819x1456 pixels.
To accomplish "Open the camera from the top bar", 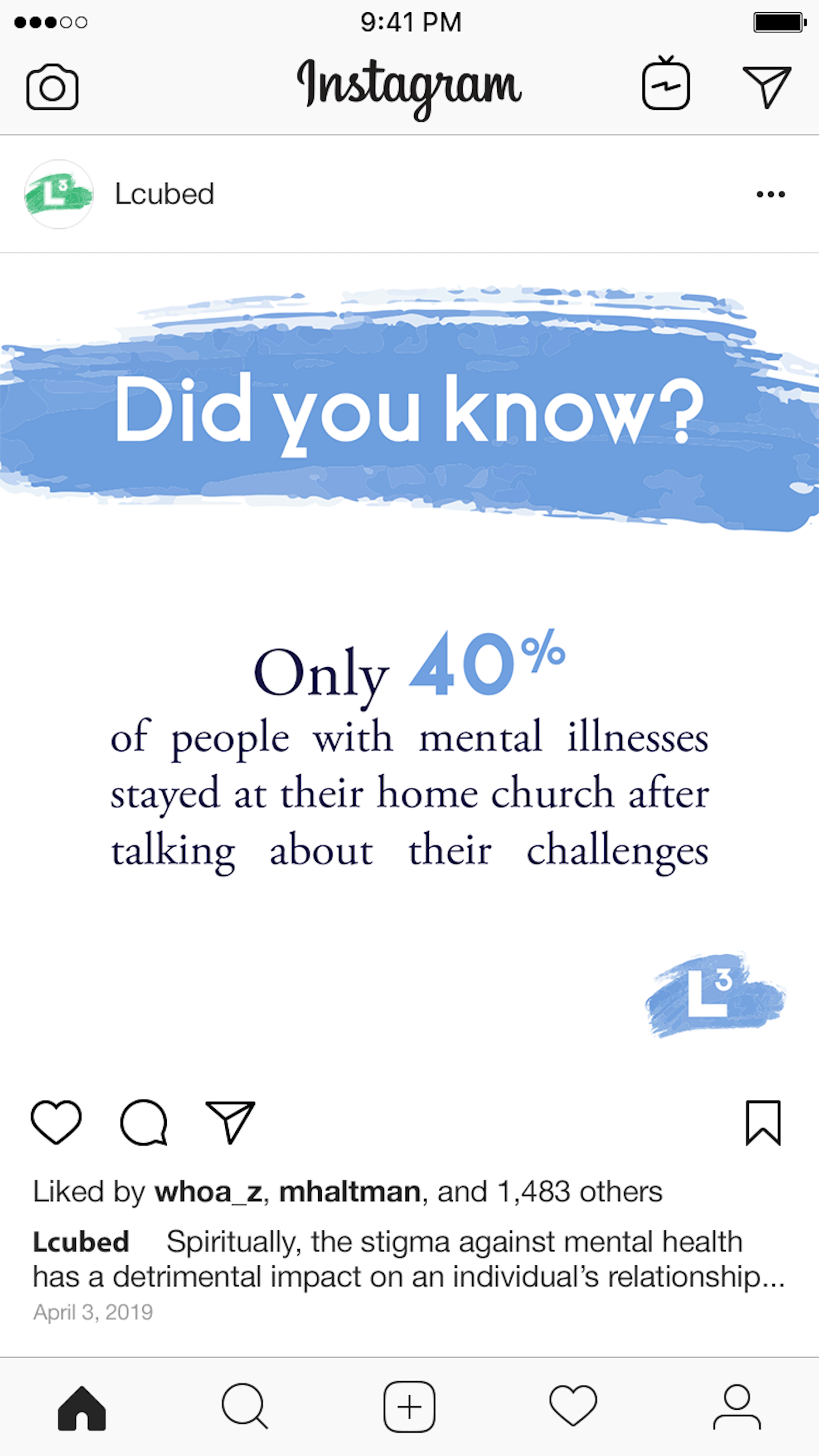I will pyautogui.click(x=52, y=88).
